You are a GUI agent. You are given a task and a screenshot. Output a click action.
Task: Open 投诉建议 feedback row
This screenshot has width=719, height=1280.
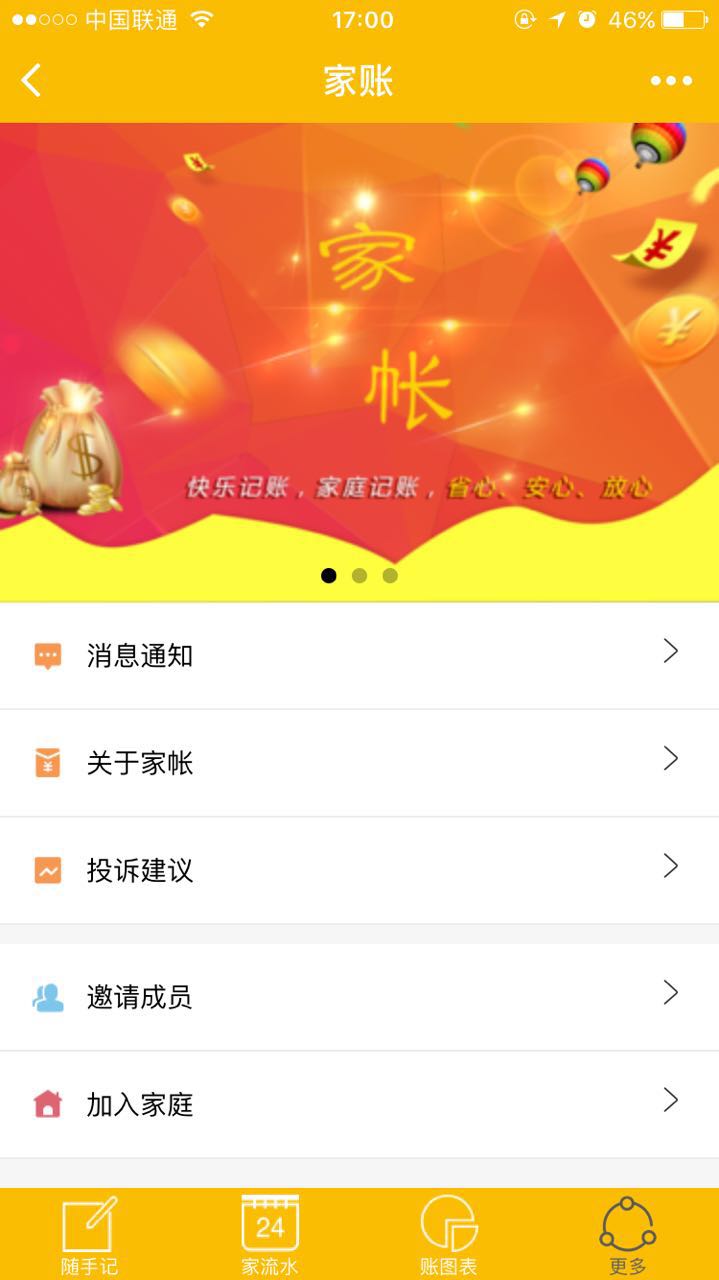pos(359,870)
